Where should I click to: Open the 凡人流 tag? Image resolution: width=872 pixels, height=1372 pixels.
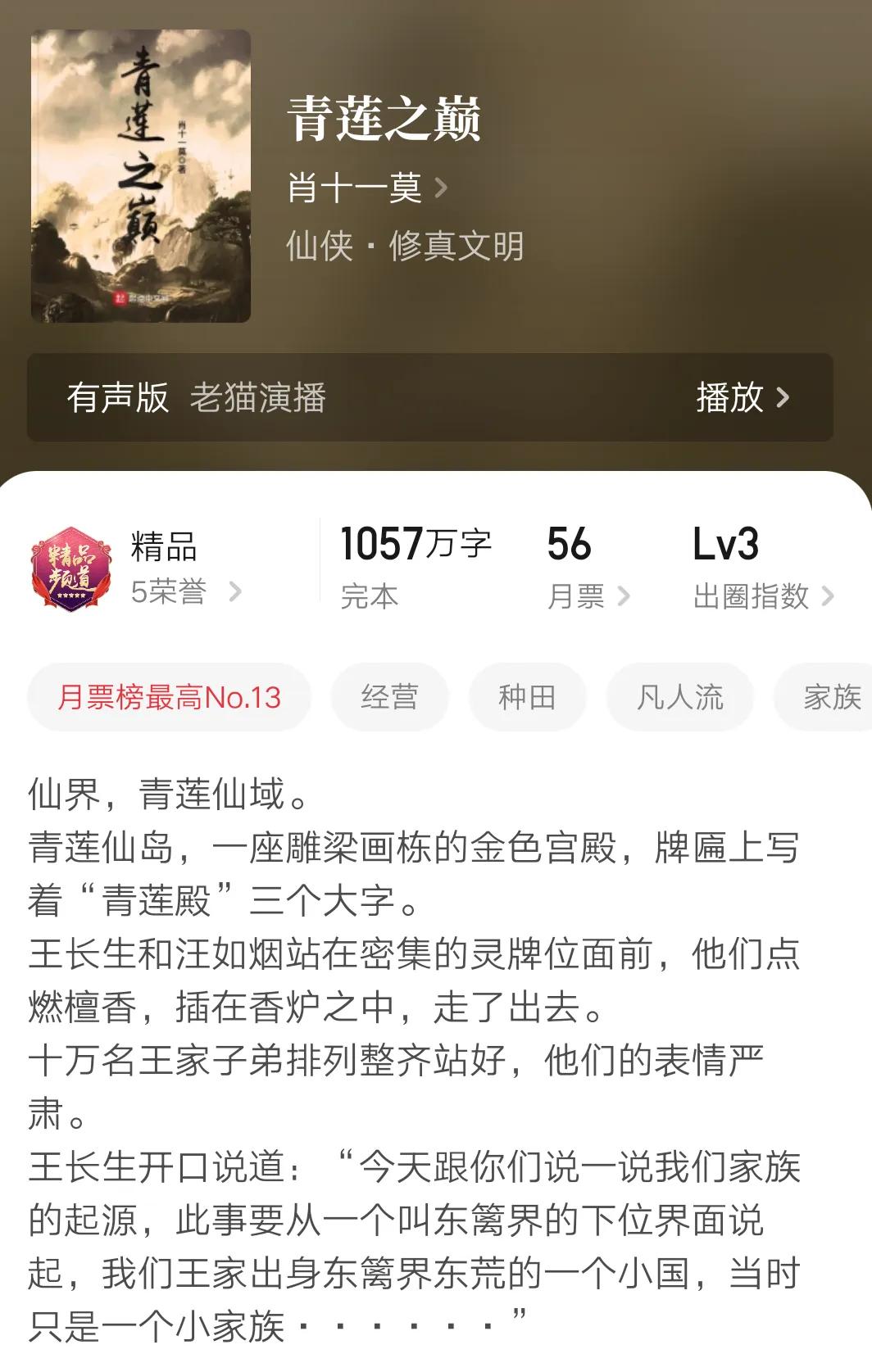coord(679,698)
